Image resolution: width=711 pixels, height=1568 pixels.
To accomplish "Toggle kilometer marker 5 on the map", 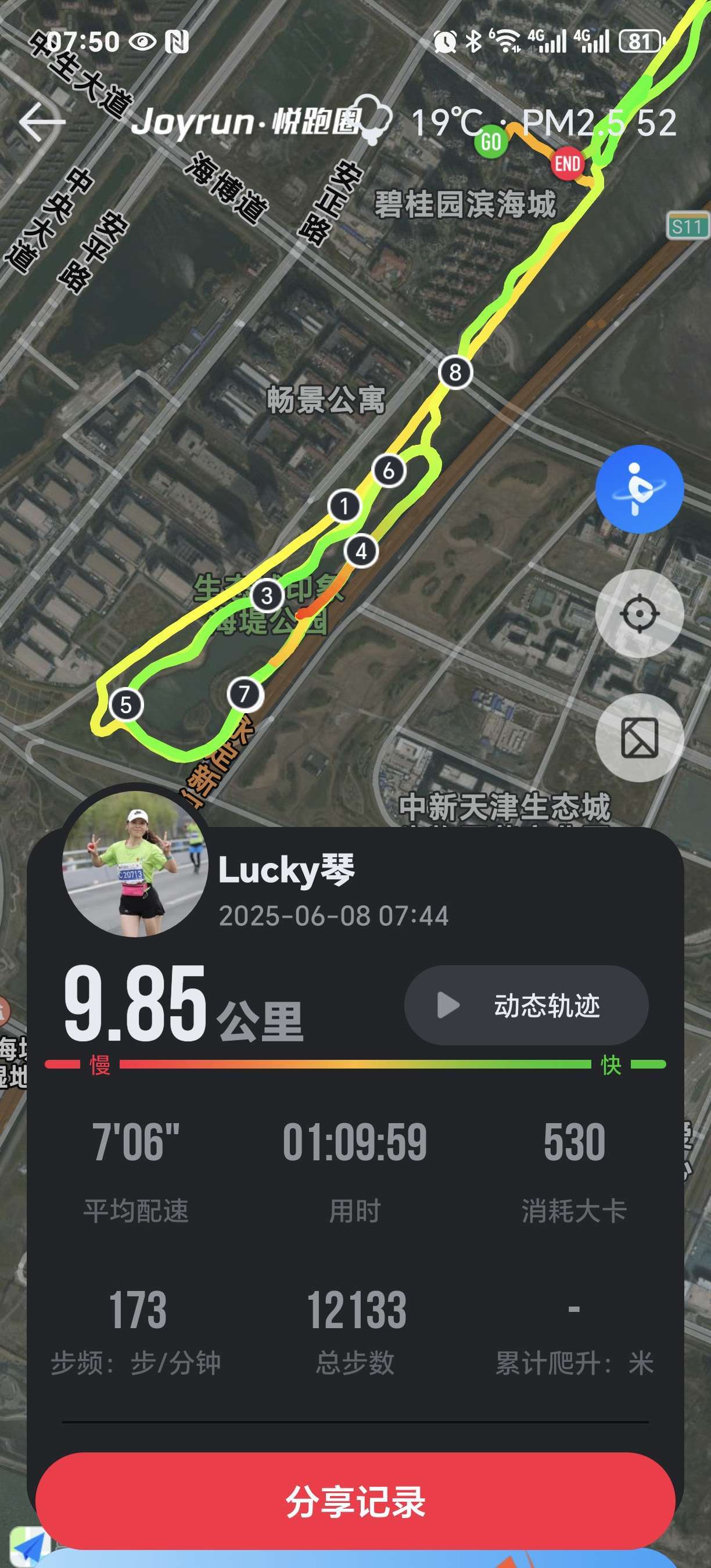I will (x=126, y=705).
